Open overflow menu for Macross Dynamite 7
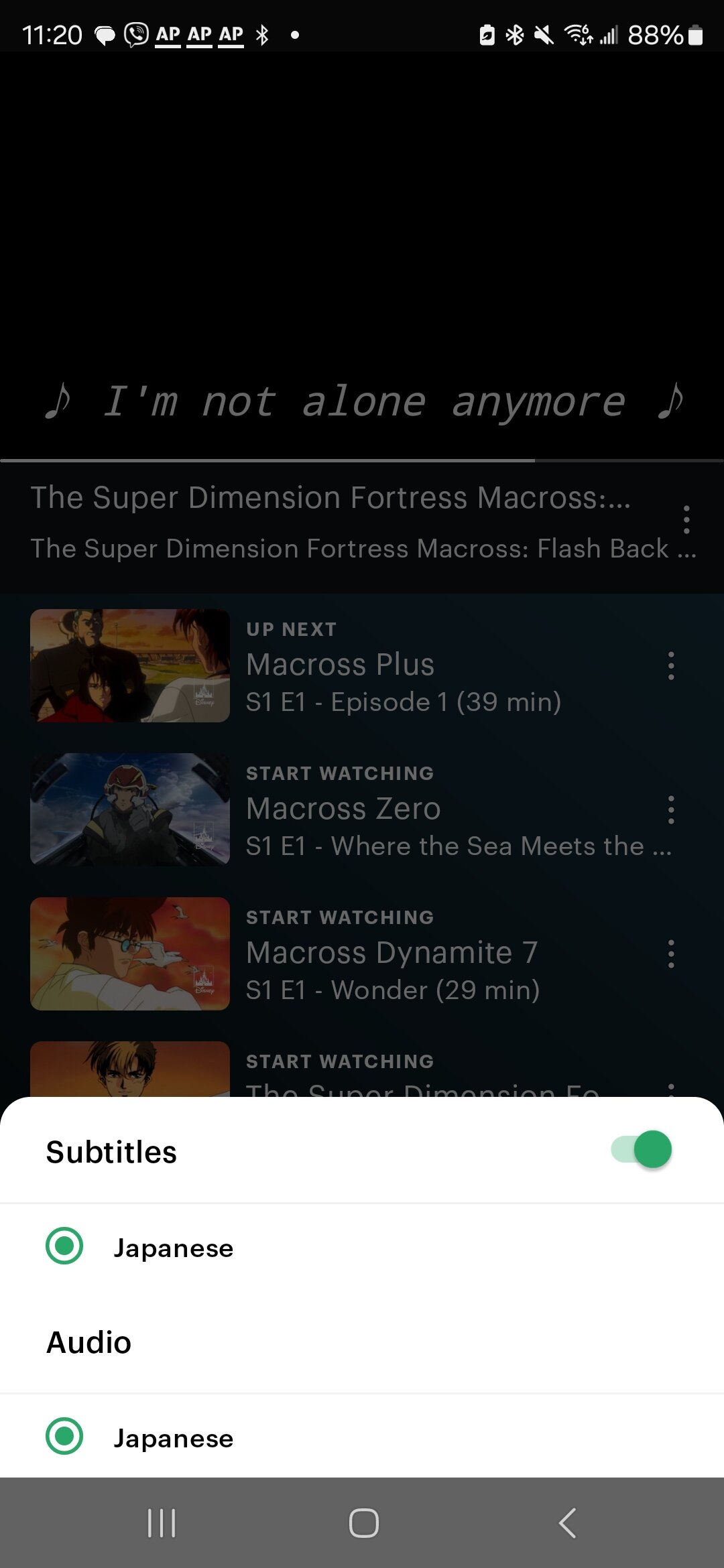The width and height of the screenshot is (724, 1568). [671, 954]
